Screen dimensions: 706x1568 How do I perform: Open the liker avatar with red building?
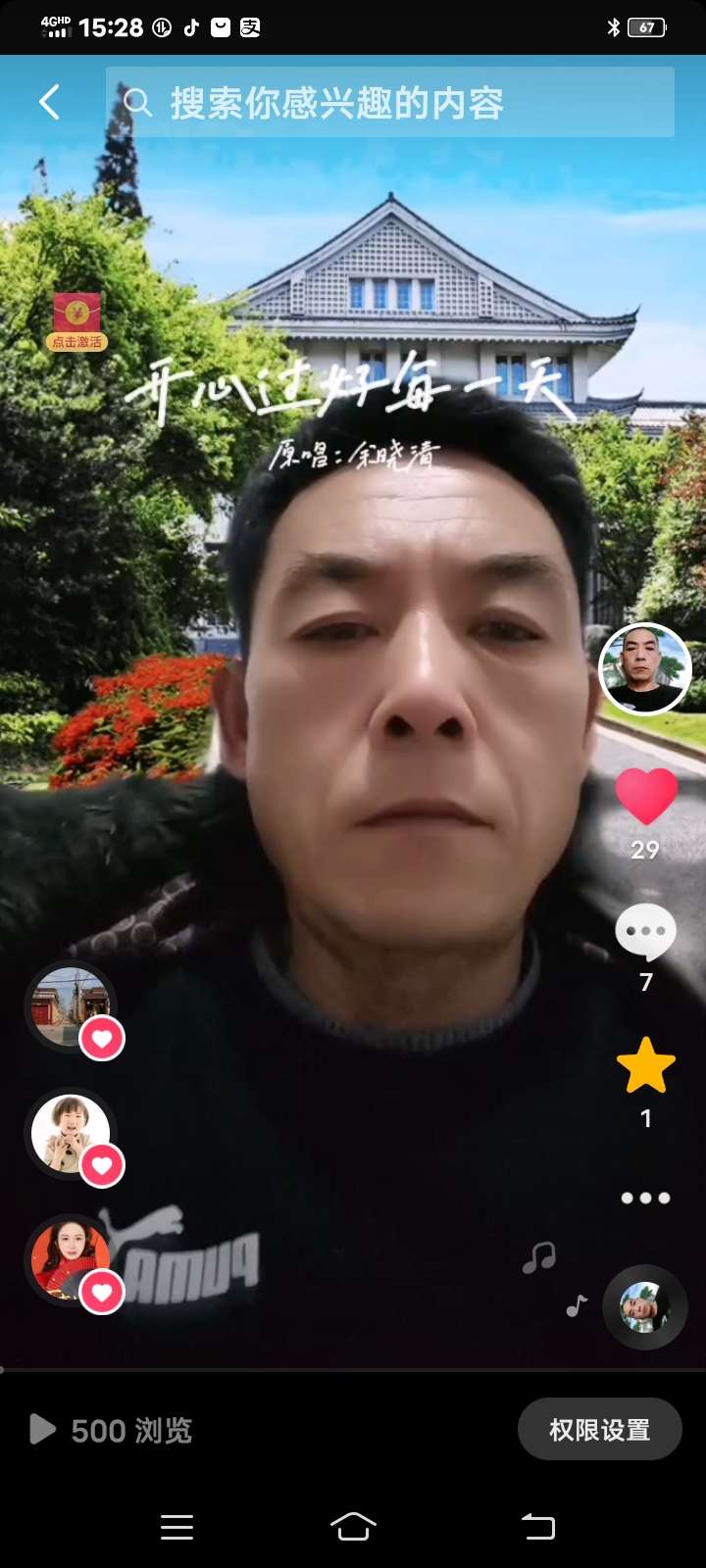tap(69, 1006)
